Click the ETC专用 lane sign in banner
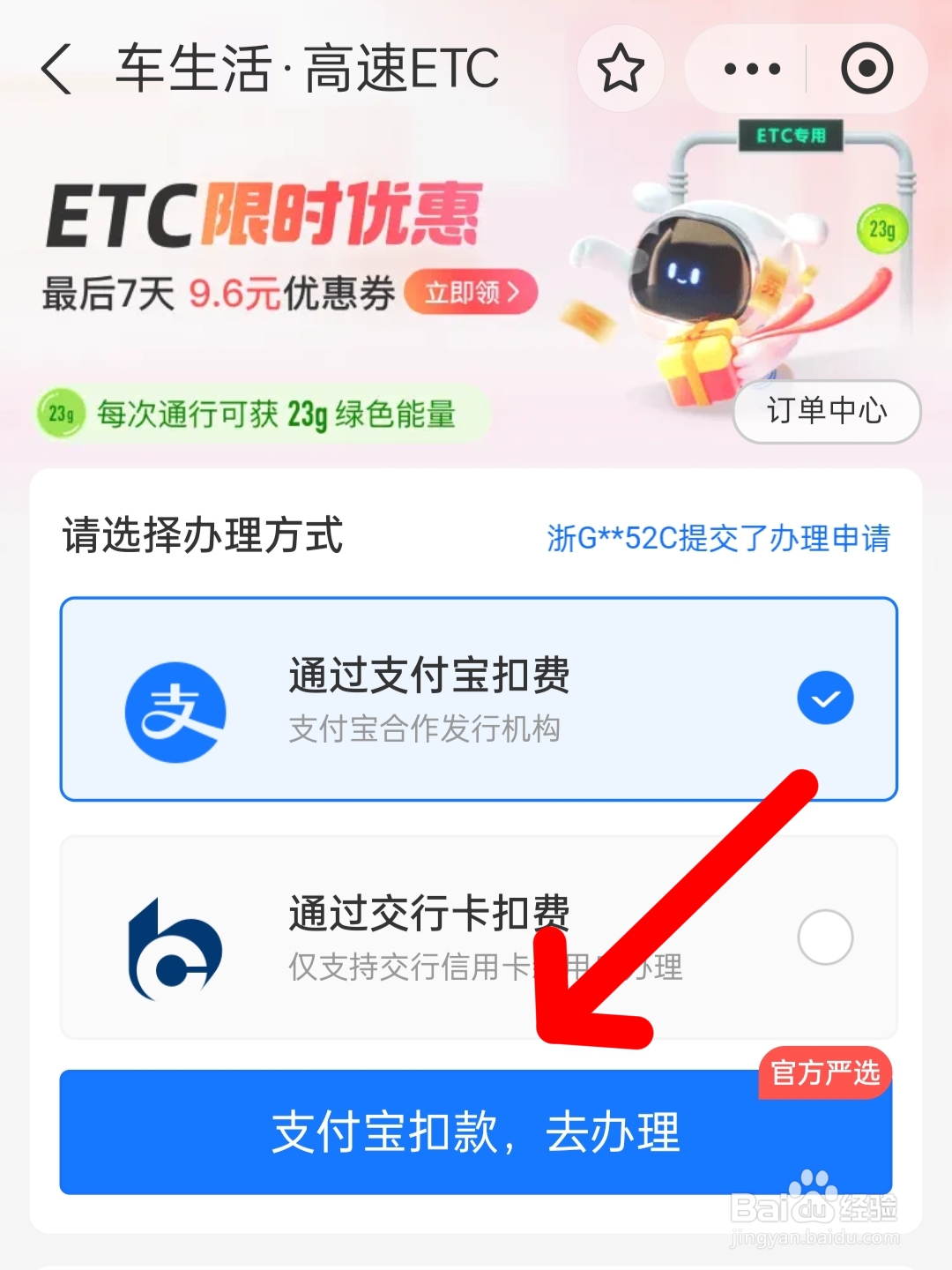Screen dimensions: 952x1270 pyautogui.click(x=789, y=137)
